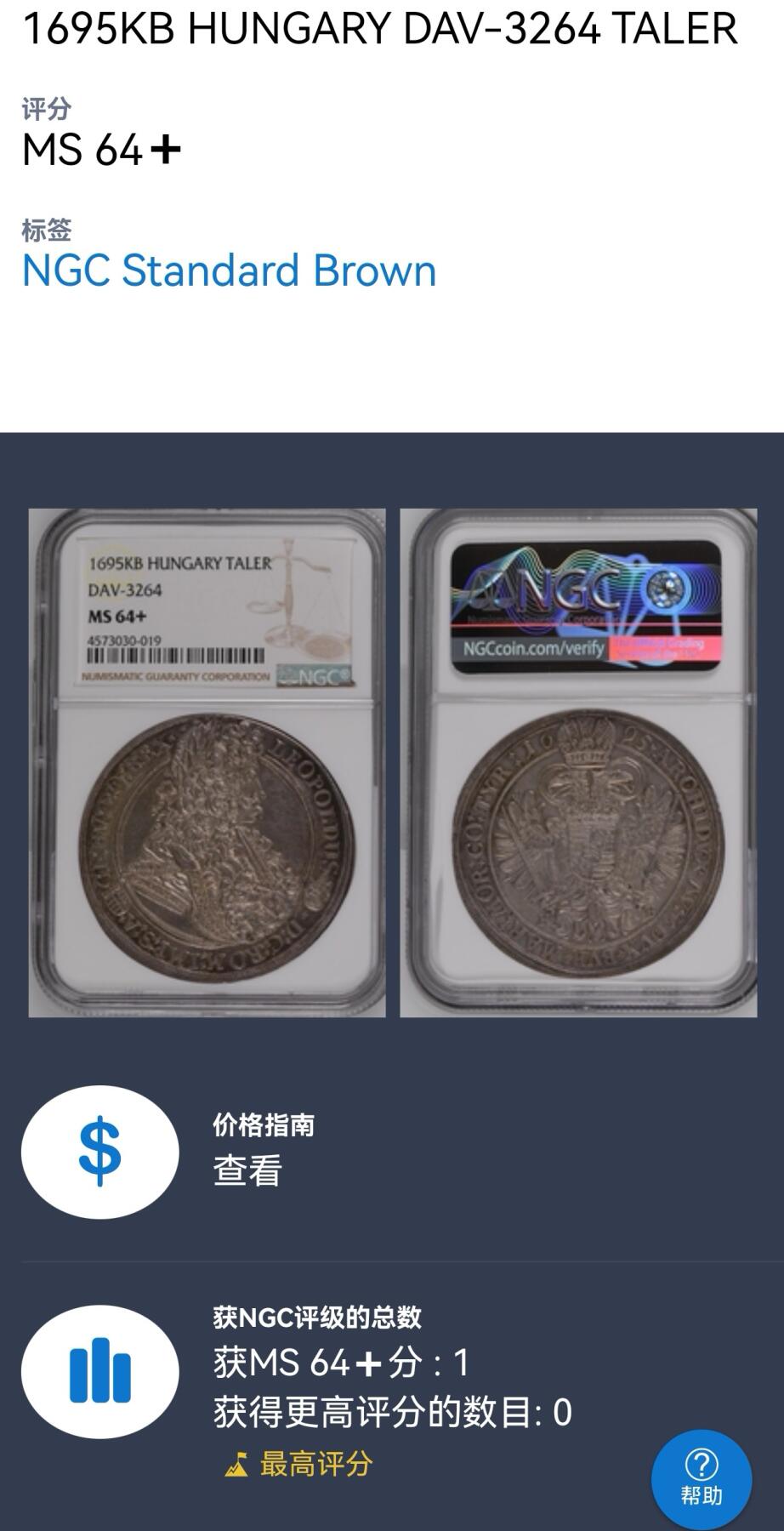
Task: Tap the 帮助 help button
Action: point(701,1479)
